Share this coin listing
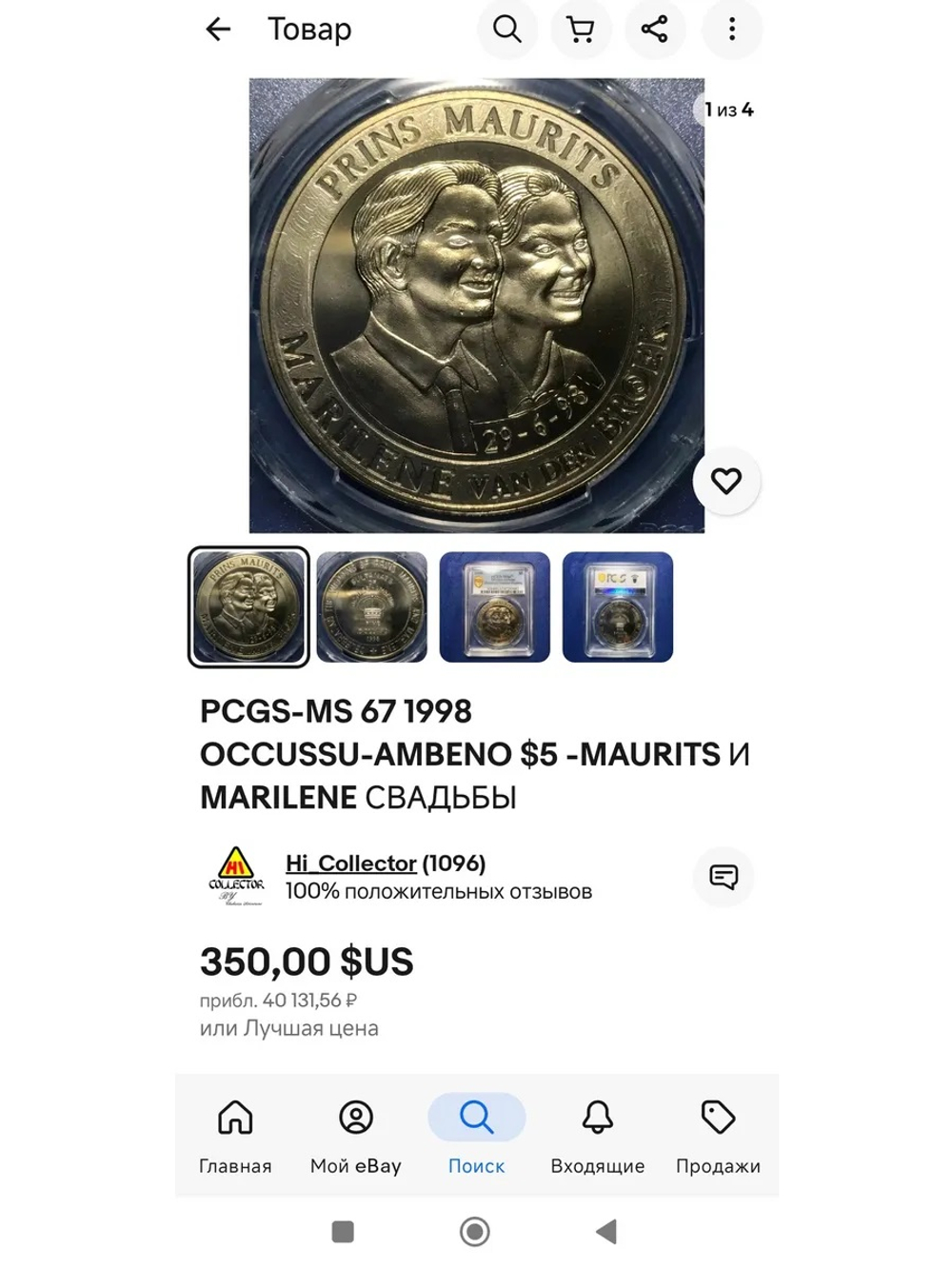Screen dimensions: 952x1269 coord(657,29)
